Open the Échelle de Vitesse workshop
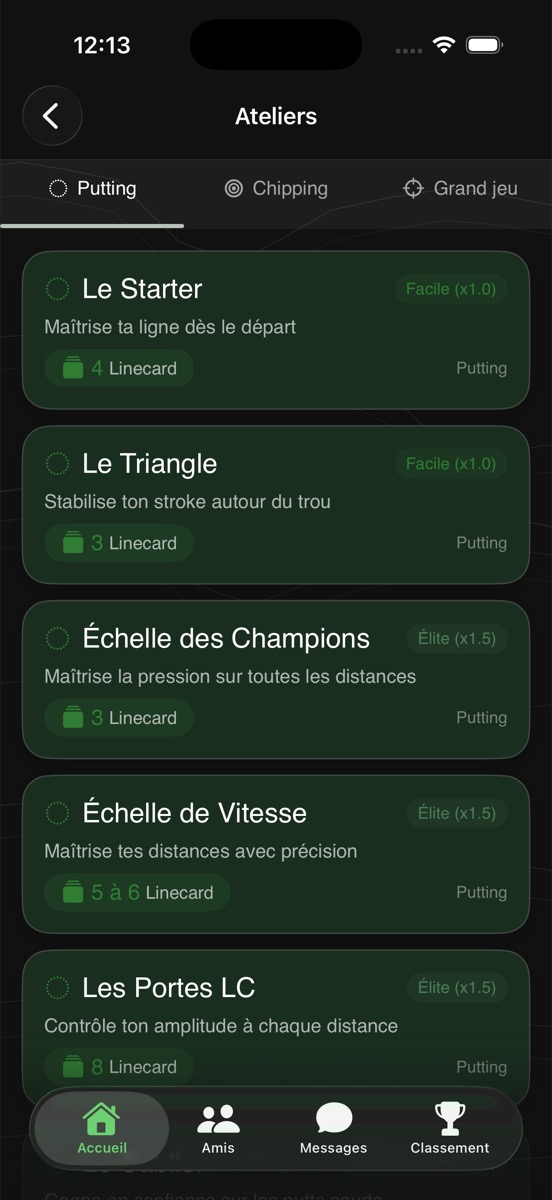552x1200 pixels. [276, 855]
